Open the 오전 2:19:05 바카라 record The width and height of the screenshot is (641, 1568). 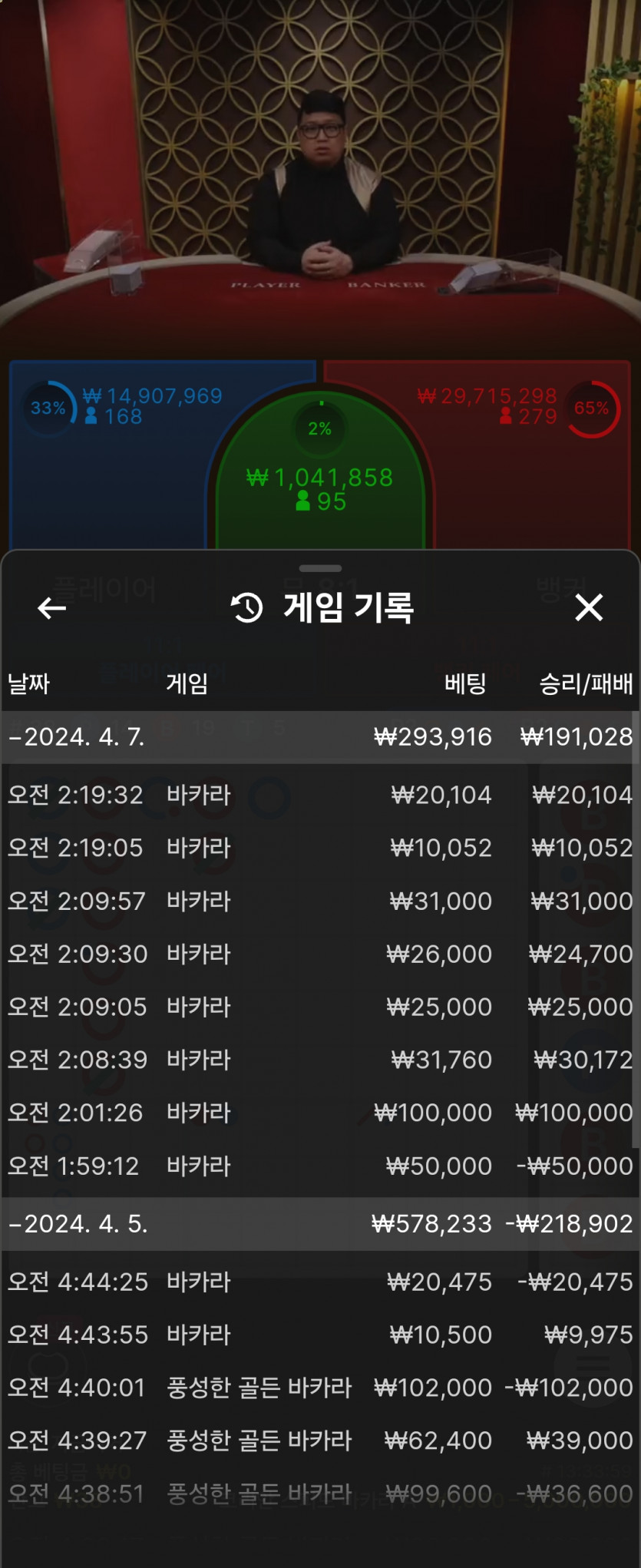[x=319, y=848]
